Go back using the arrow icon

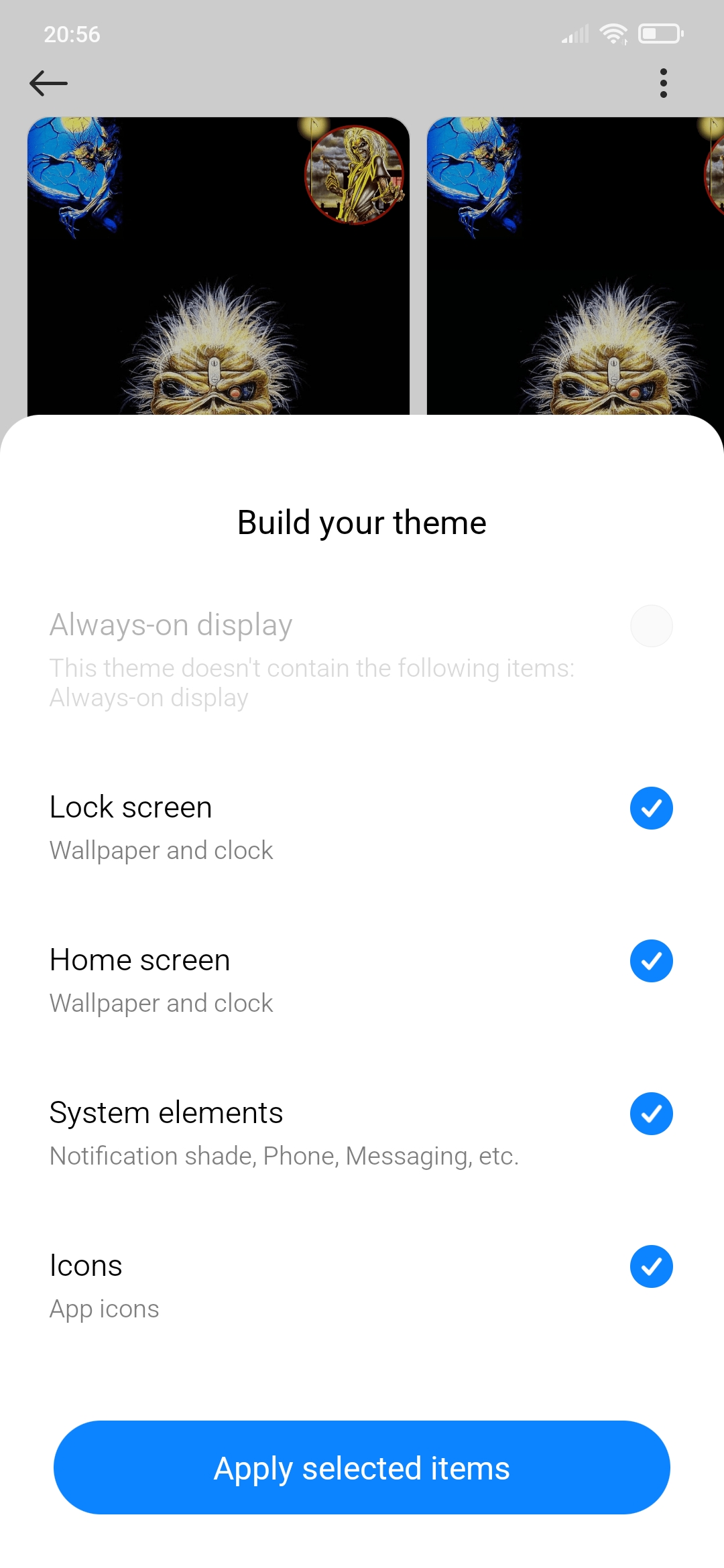pos(49,83)
